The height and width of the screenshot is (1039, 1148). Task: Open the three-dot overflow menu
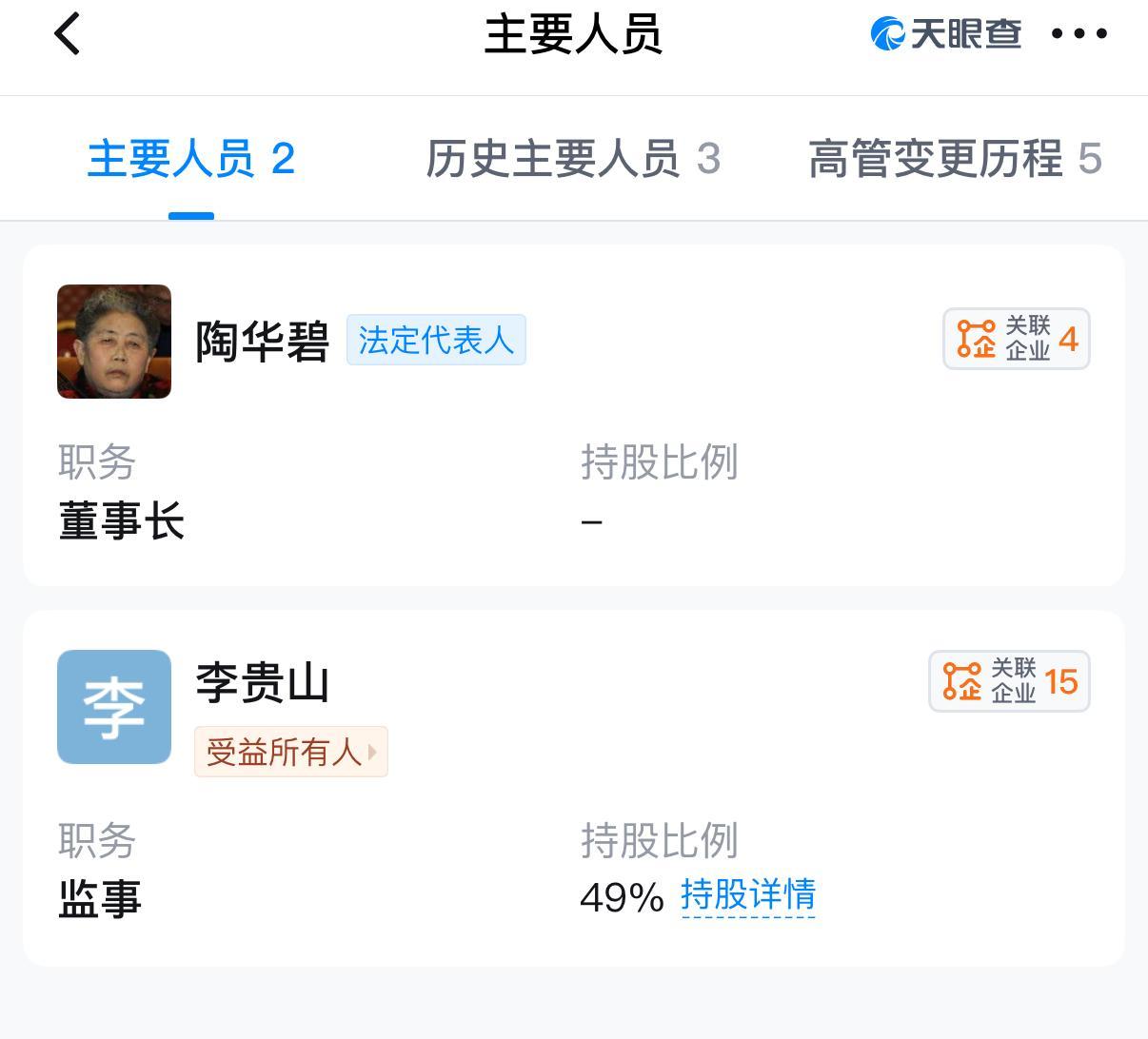(1079, 34)
